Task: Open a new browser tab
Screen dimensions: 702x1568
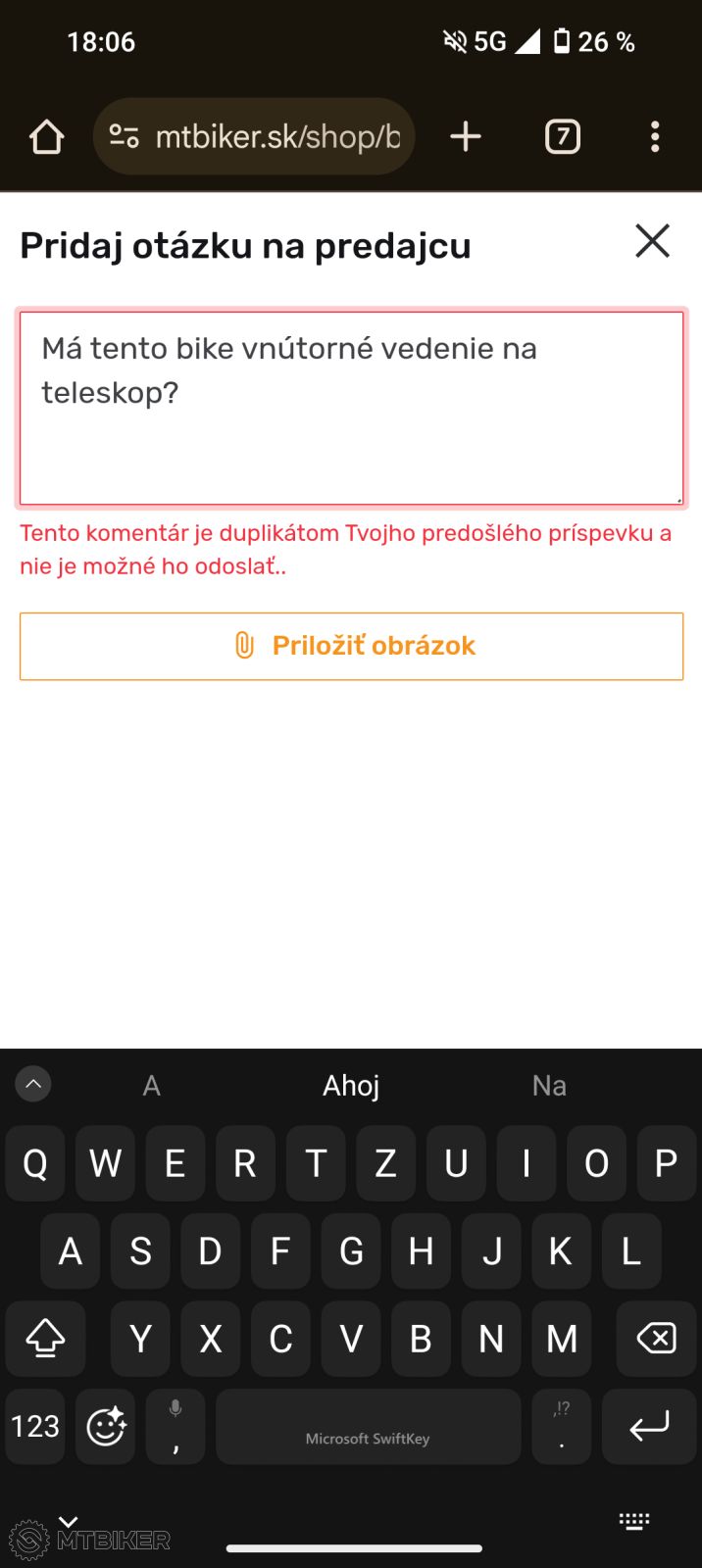Action: click(x=466, y=137)
